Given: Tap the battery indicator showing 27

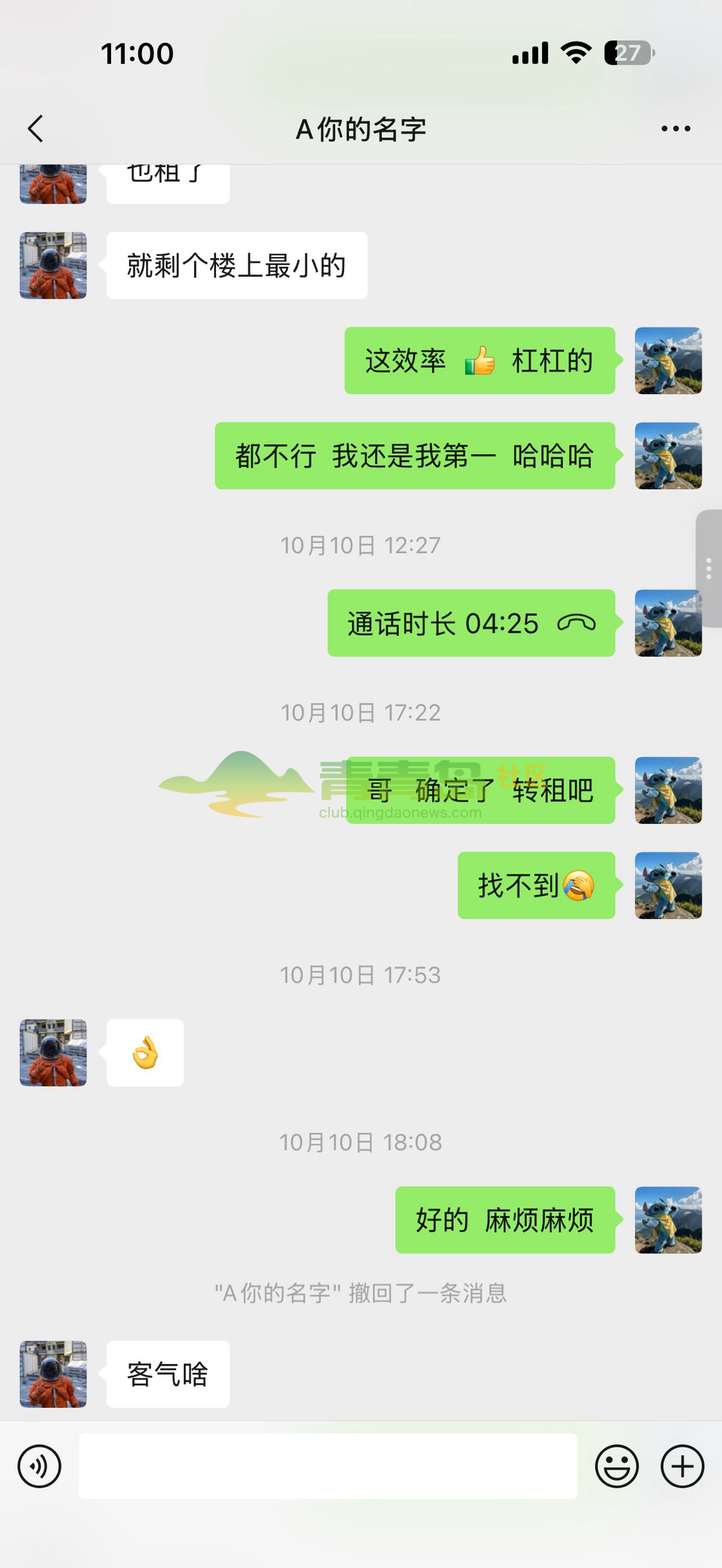Looking at the screenshot, I should coord(626,54).
